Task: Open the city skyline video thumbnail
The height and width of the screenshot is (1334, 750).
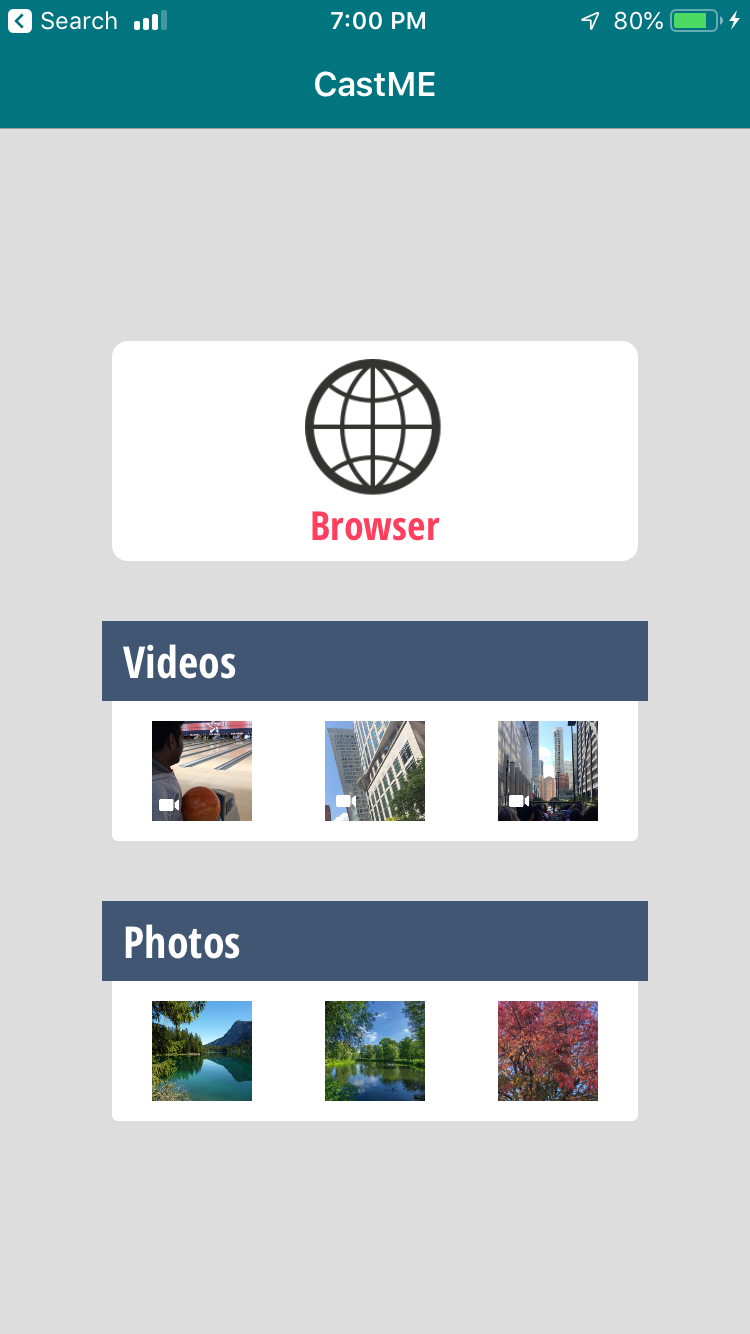Action: coord(548,771)
